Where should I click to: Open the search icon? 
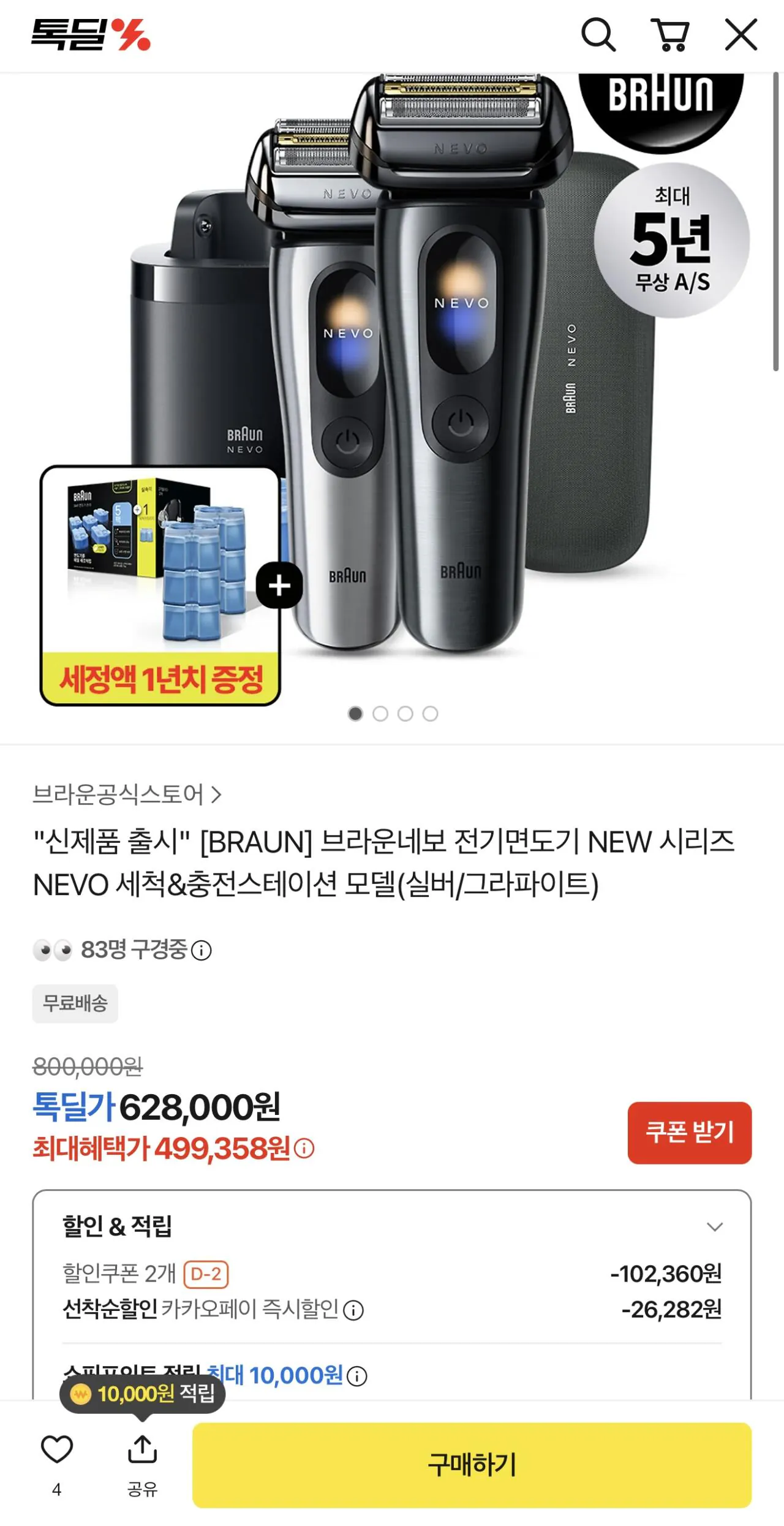point(598,35)
